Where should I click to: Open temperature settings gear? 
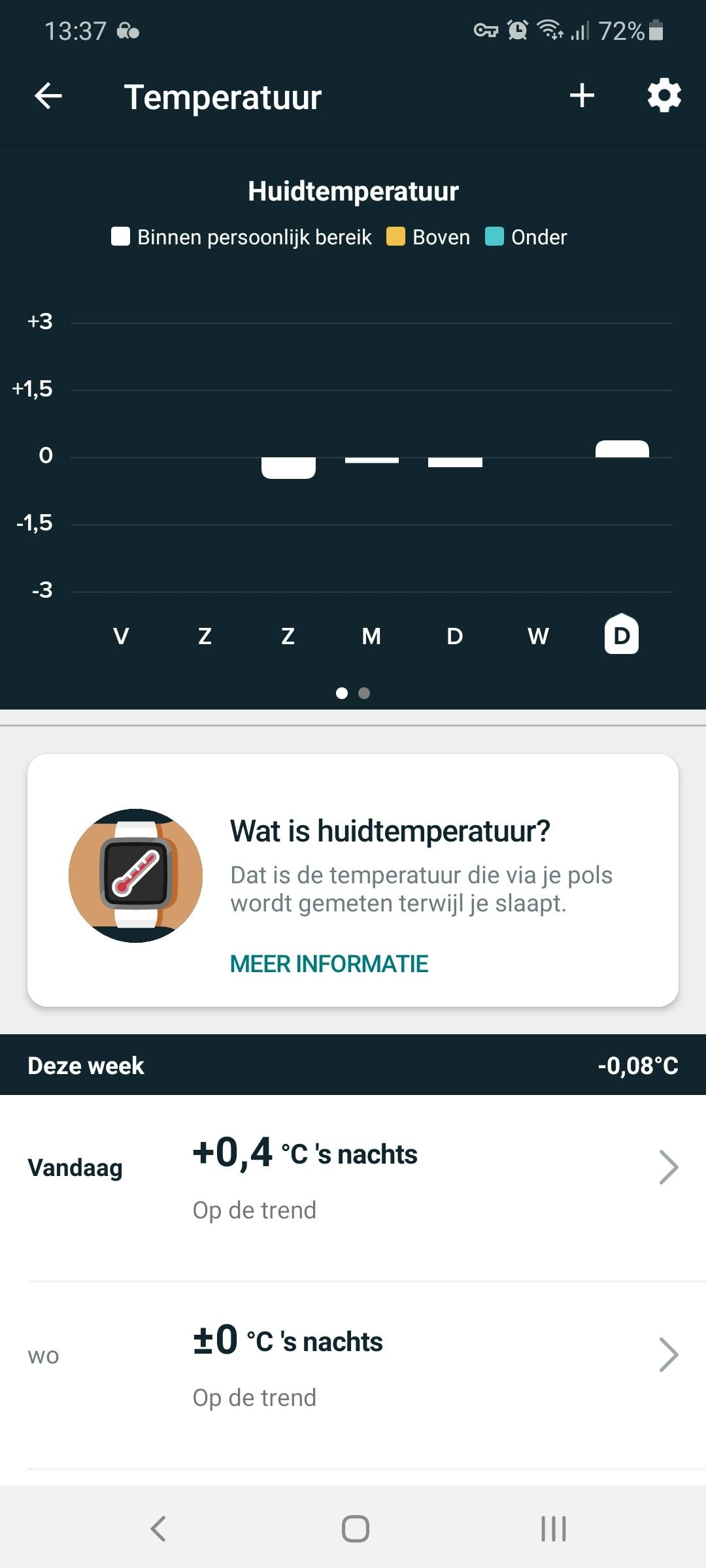pos(664,96)
